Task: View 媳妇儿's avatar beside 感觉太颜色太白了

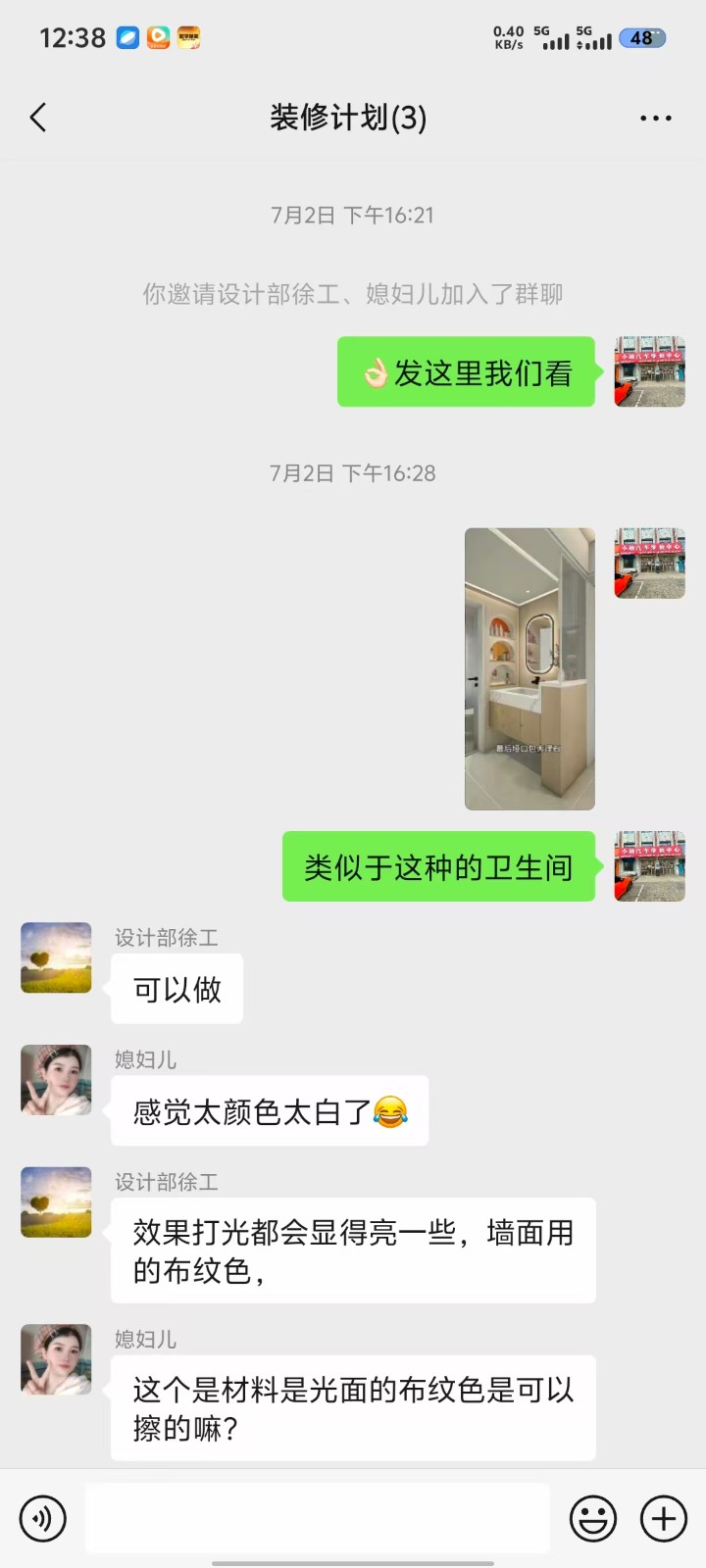Action: pyautogui.click(x=56, y=1080)
